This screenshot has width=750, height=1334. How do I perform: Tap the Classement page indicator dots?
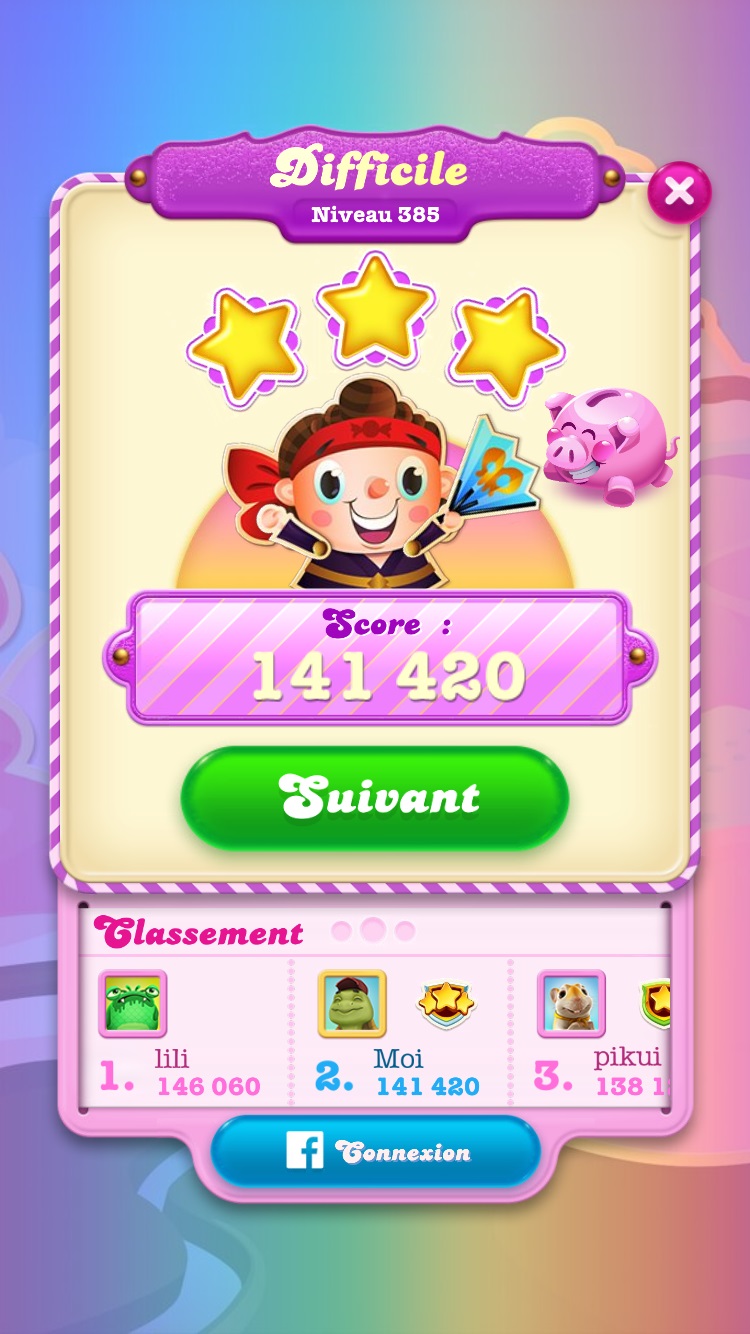coord(373,931)
